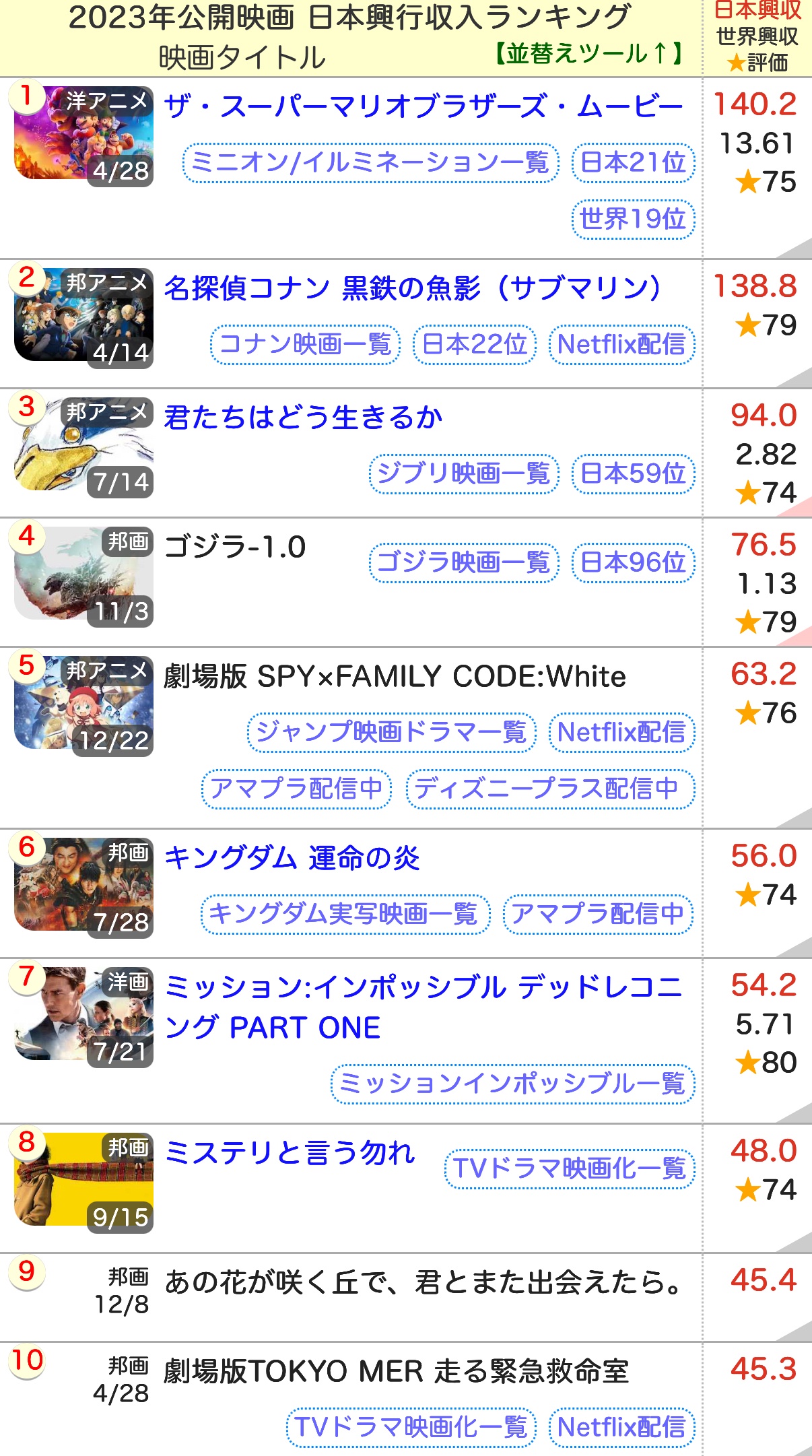Open 君たちはどう生きるか title link
The height and width of the screenshot is (1456, 812).
point(303,418)
